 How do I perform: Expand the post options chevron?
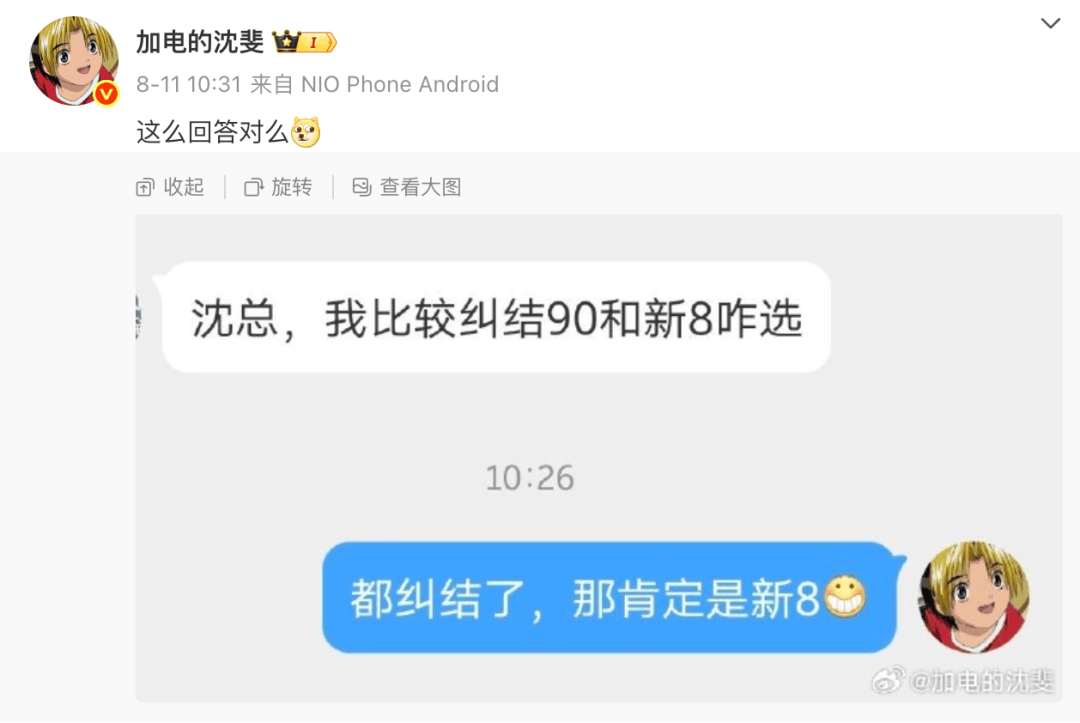click(1050, 23)
